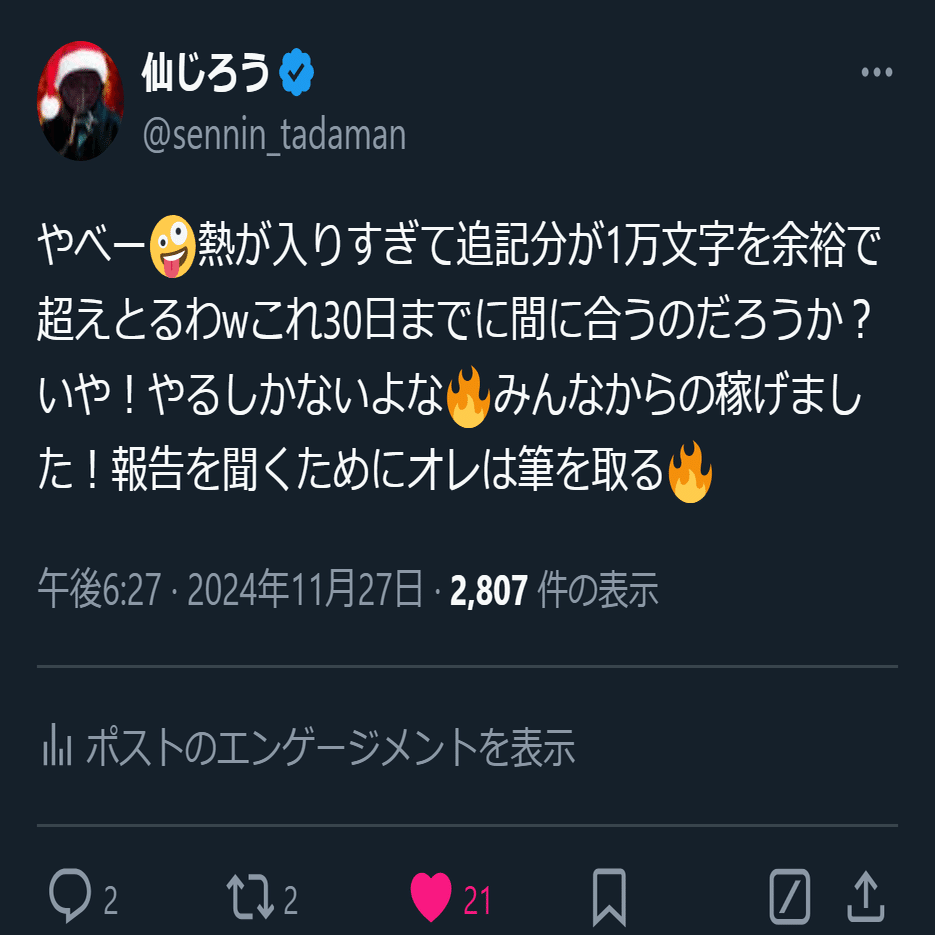Unlike the post with the heart icon

(x=432, y=897)
